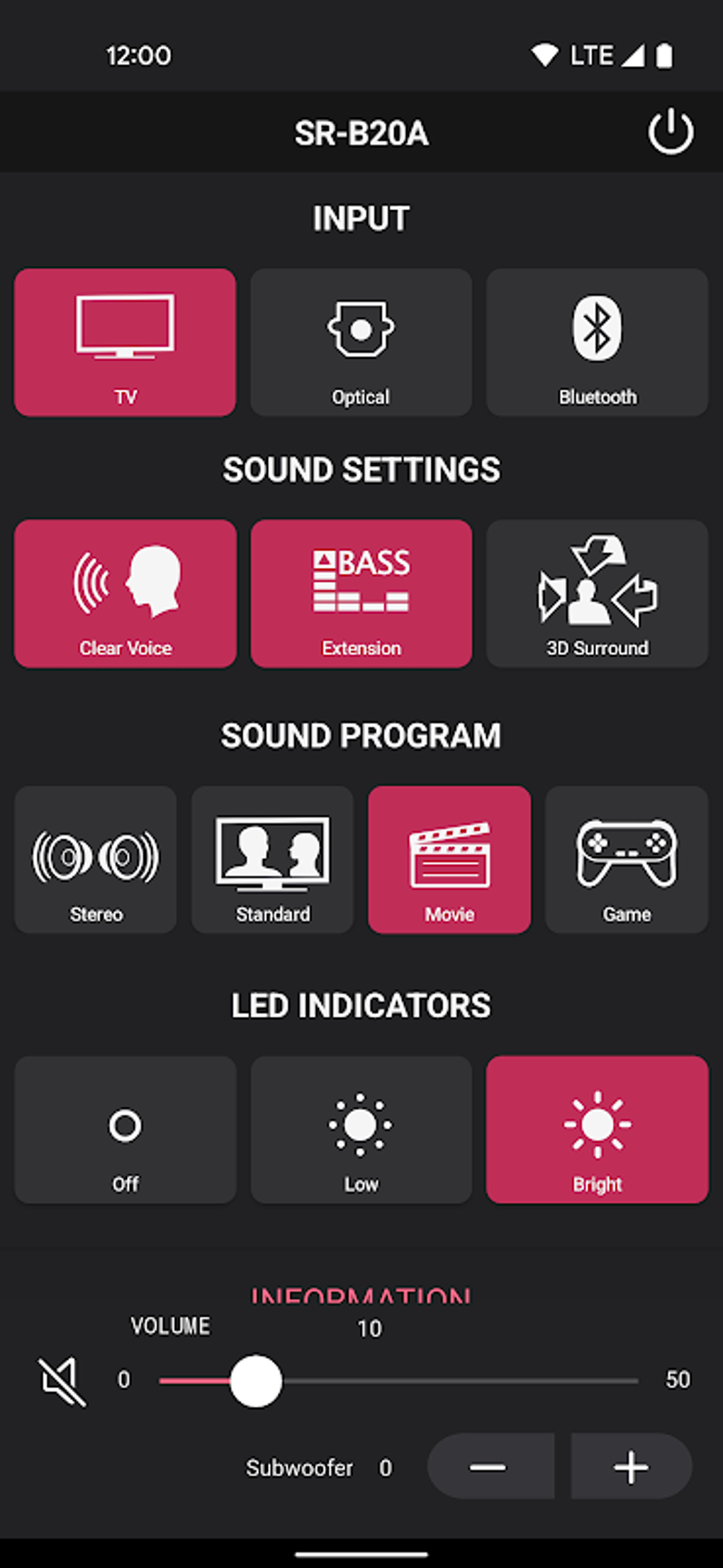This screenshot has height=1568, width=723.
Task: Select the Movie sound program
Action: point(449,860)
